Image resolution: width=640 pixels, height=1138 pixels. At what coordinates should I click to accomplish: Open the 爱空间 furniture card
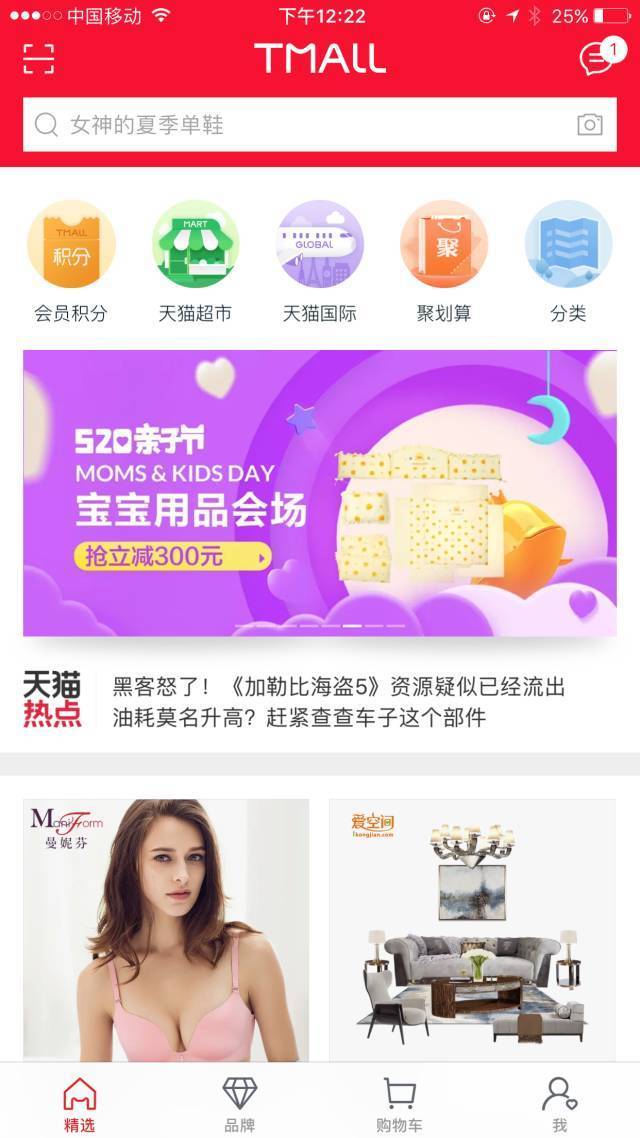(x=472, y=930)
